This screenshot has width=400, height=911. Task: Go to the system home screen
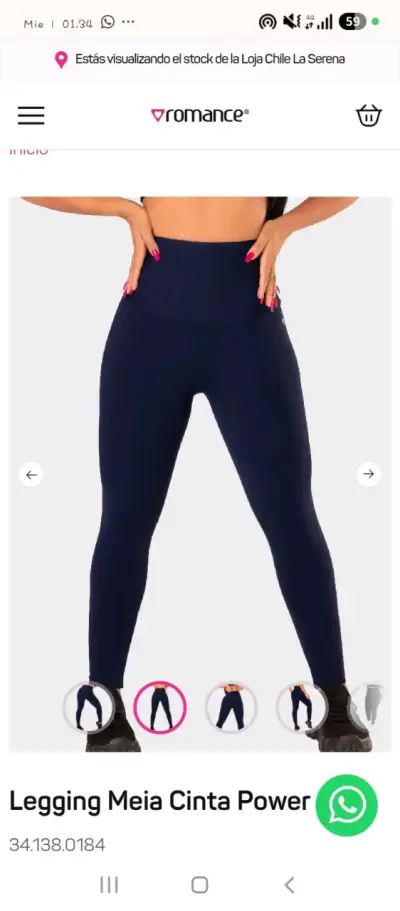pyautogui.click(x=199, y=885)
